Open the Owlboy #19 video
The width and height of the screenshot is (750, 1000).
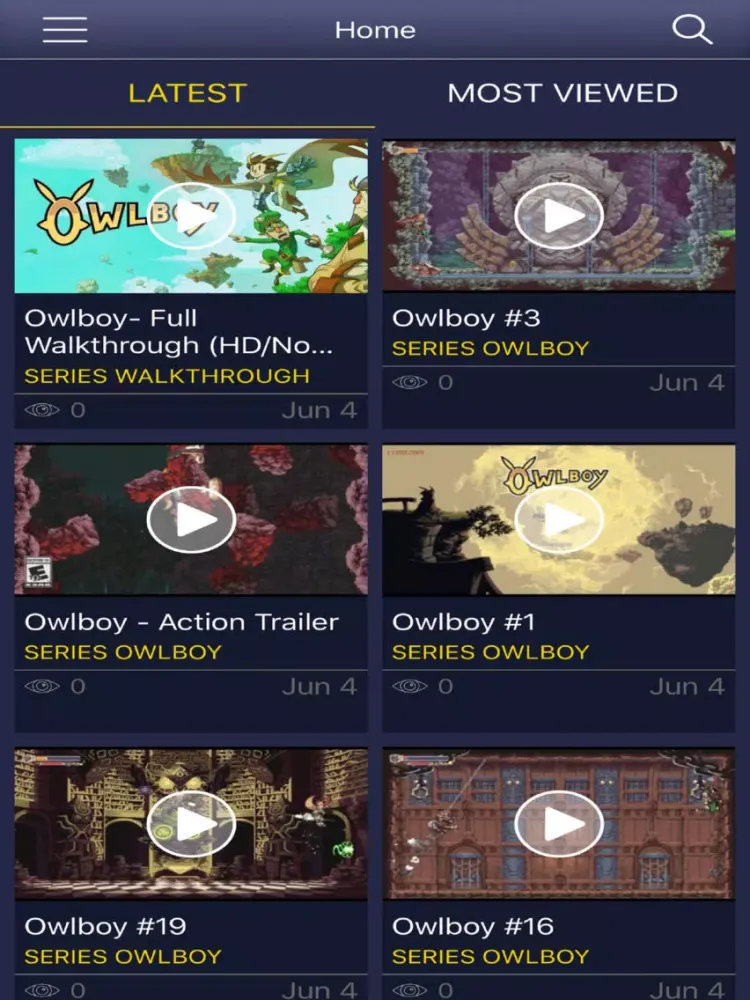(x=191, y=823)
